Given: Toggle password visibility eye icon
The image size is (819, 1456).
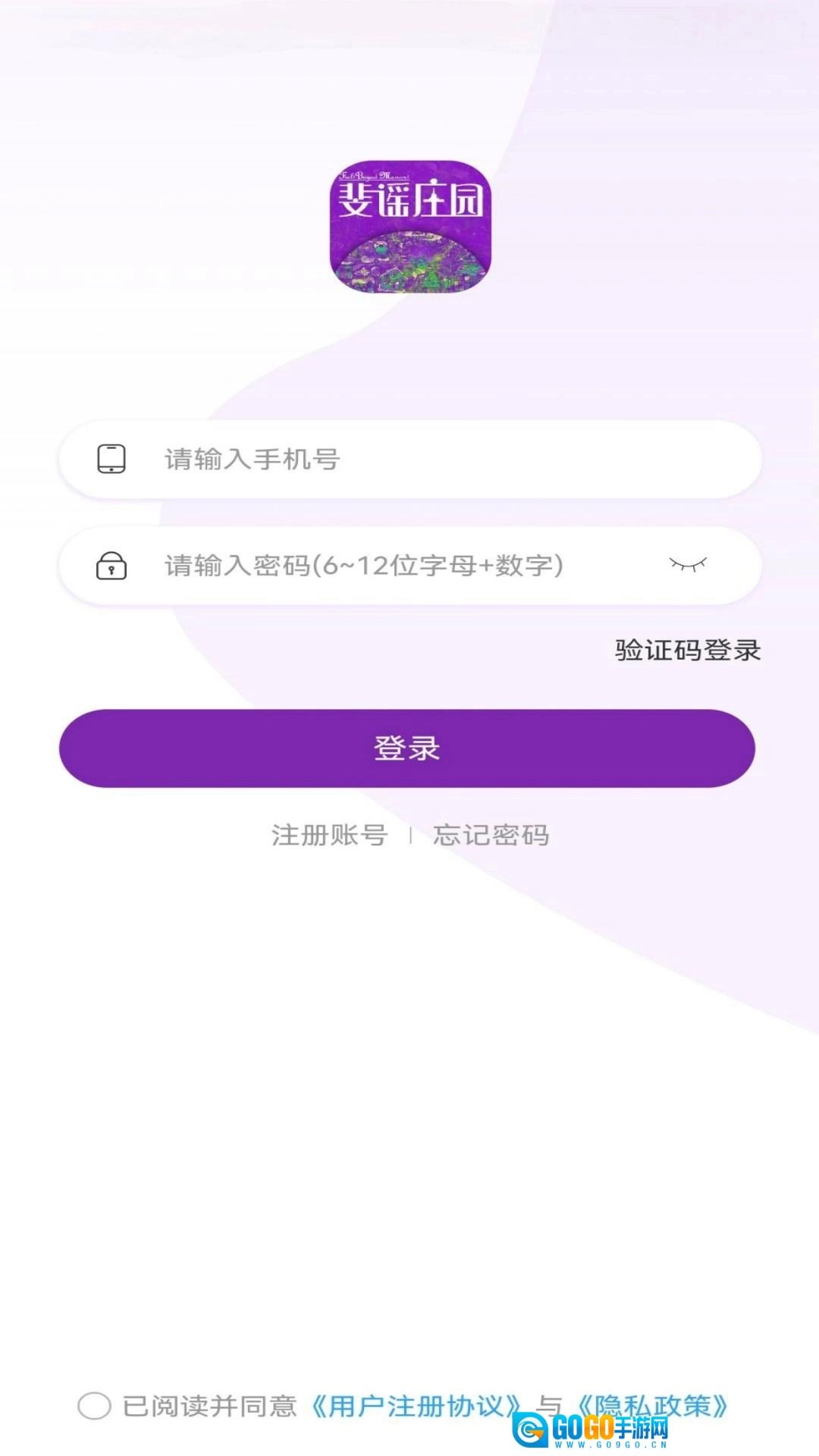Looking at the screenshot, I should (x=687, y=564).
